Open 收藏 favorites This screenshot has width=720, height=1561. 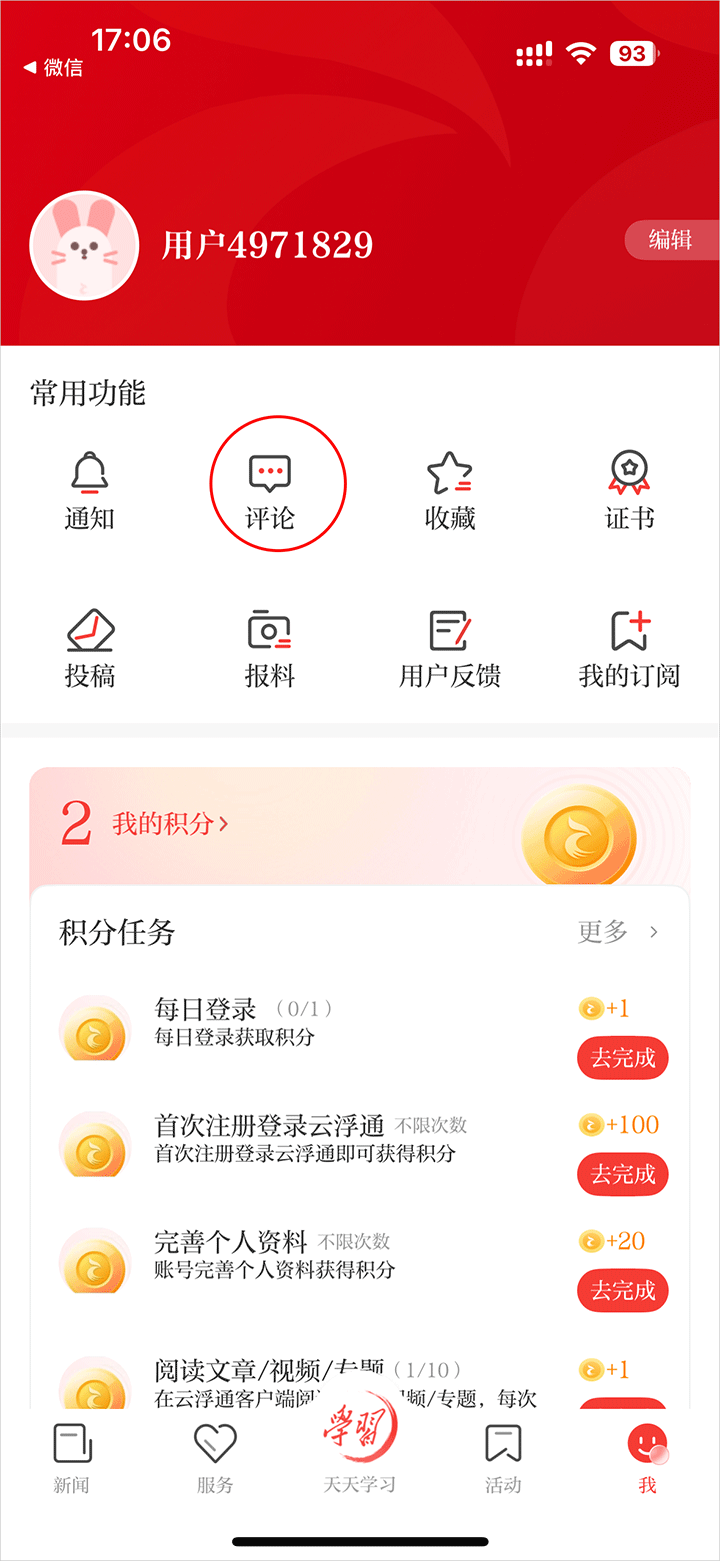coord(450,490)
